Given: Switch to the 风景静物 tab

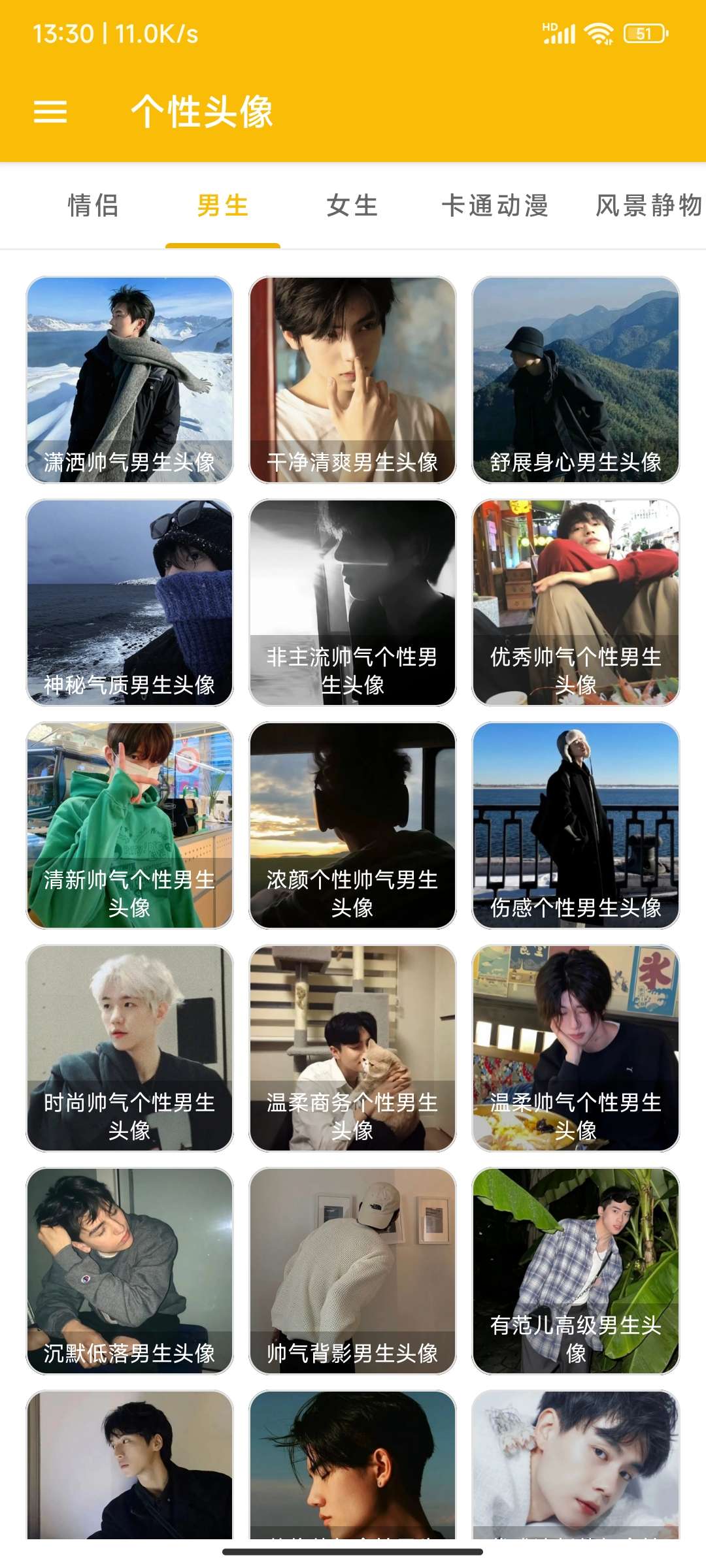Looking at the screenshot, I should 648,206.
